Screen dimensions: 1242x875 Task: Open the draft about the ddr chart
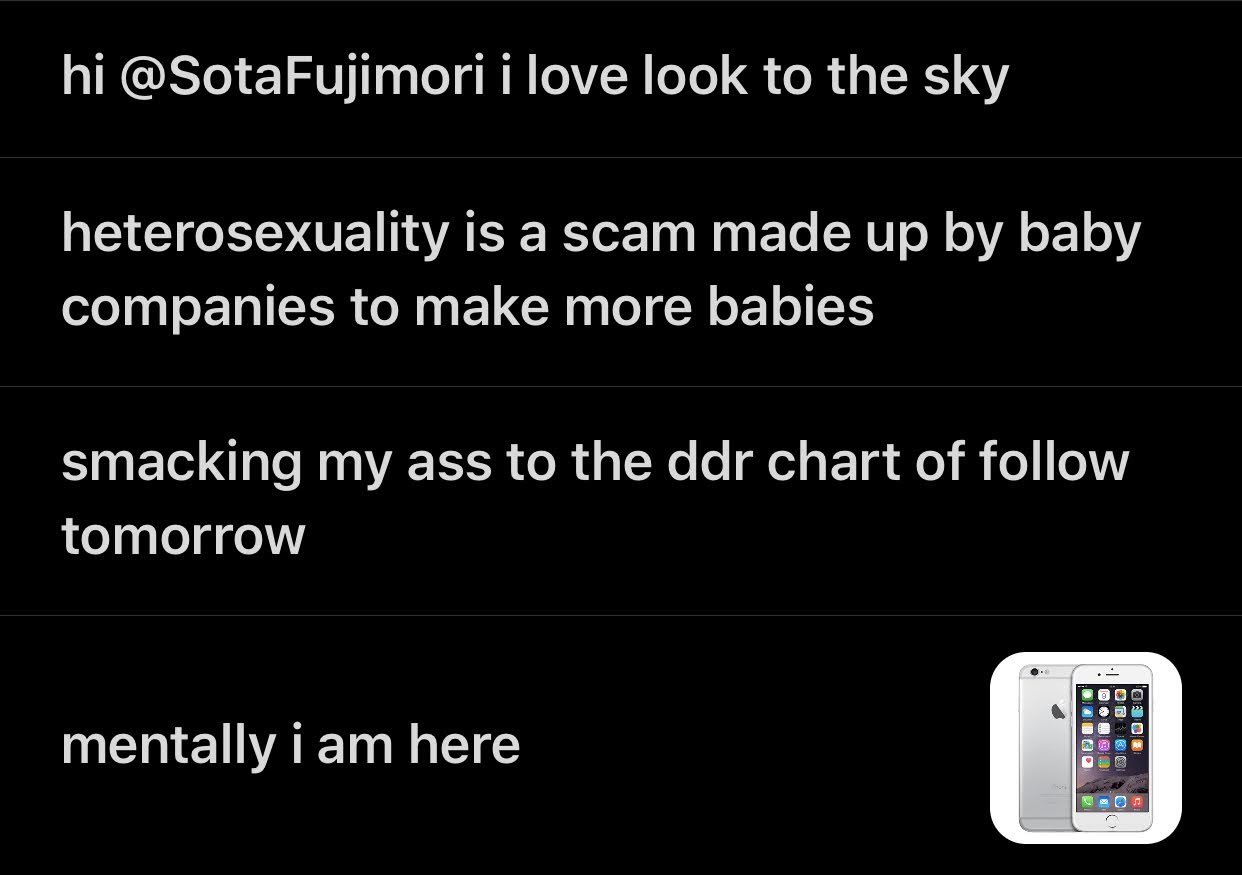(595, 498)
